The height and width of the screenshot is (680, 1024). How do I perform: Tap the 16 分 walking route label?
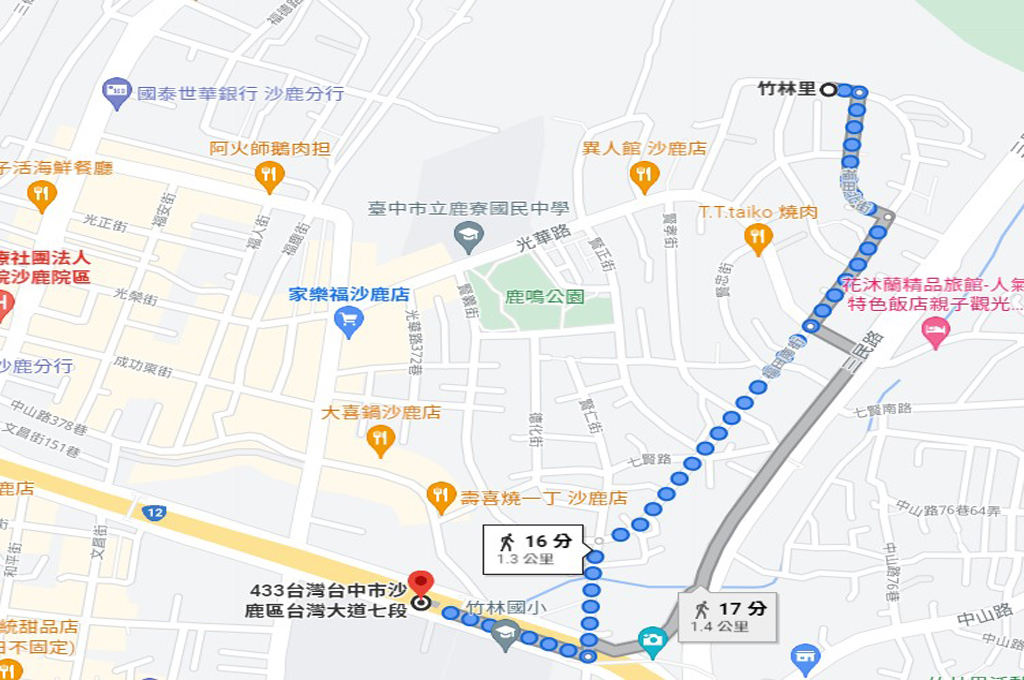tap(533, 549)
